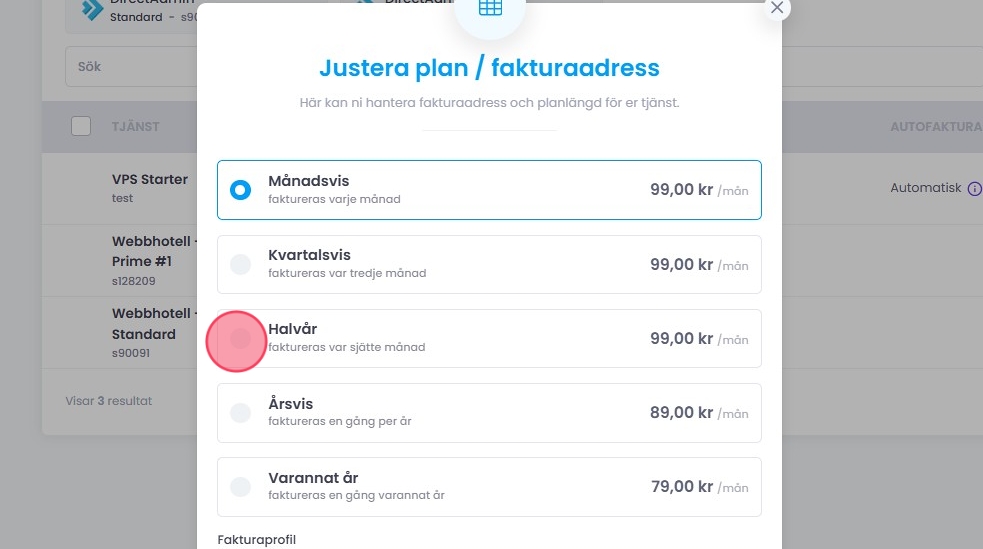This screenshot has width=983, height=549.
Task: Close the Justera plan dialog
Action: (x=776, y=8)
